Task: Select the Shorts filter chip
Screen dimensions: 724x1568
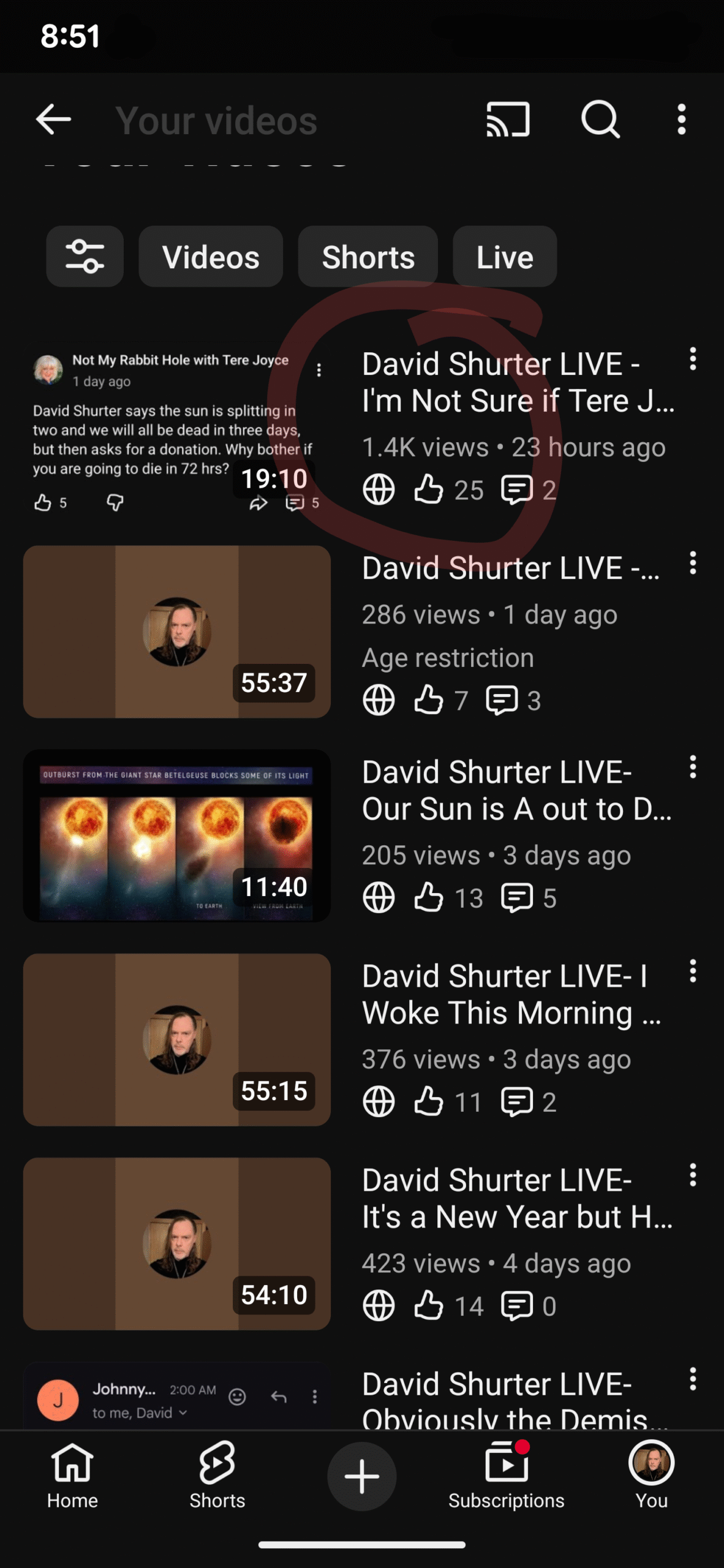Action: [x=368, y=257]
